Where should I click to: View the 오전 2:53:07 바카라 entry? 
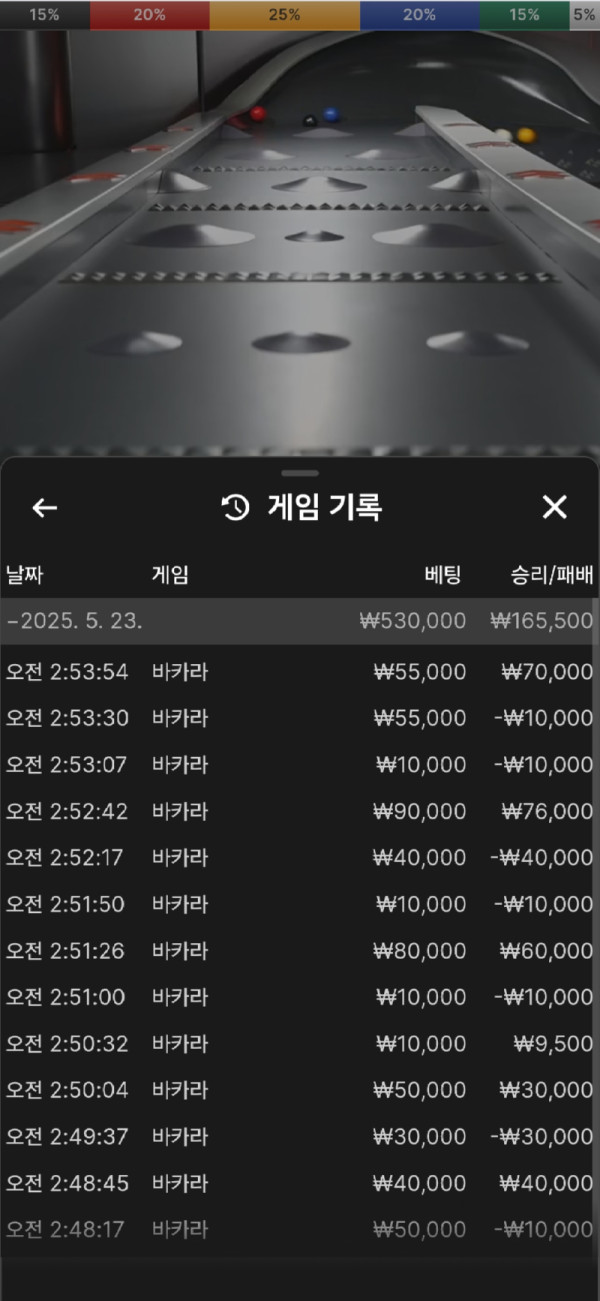(x=299, y=765)
